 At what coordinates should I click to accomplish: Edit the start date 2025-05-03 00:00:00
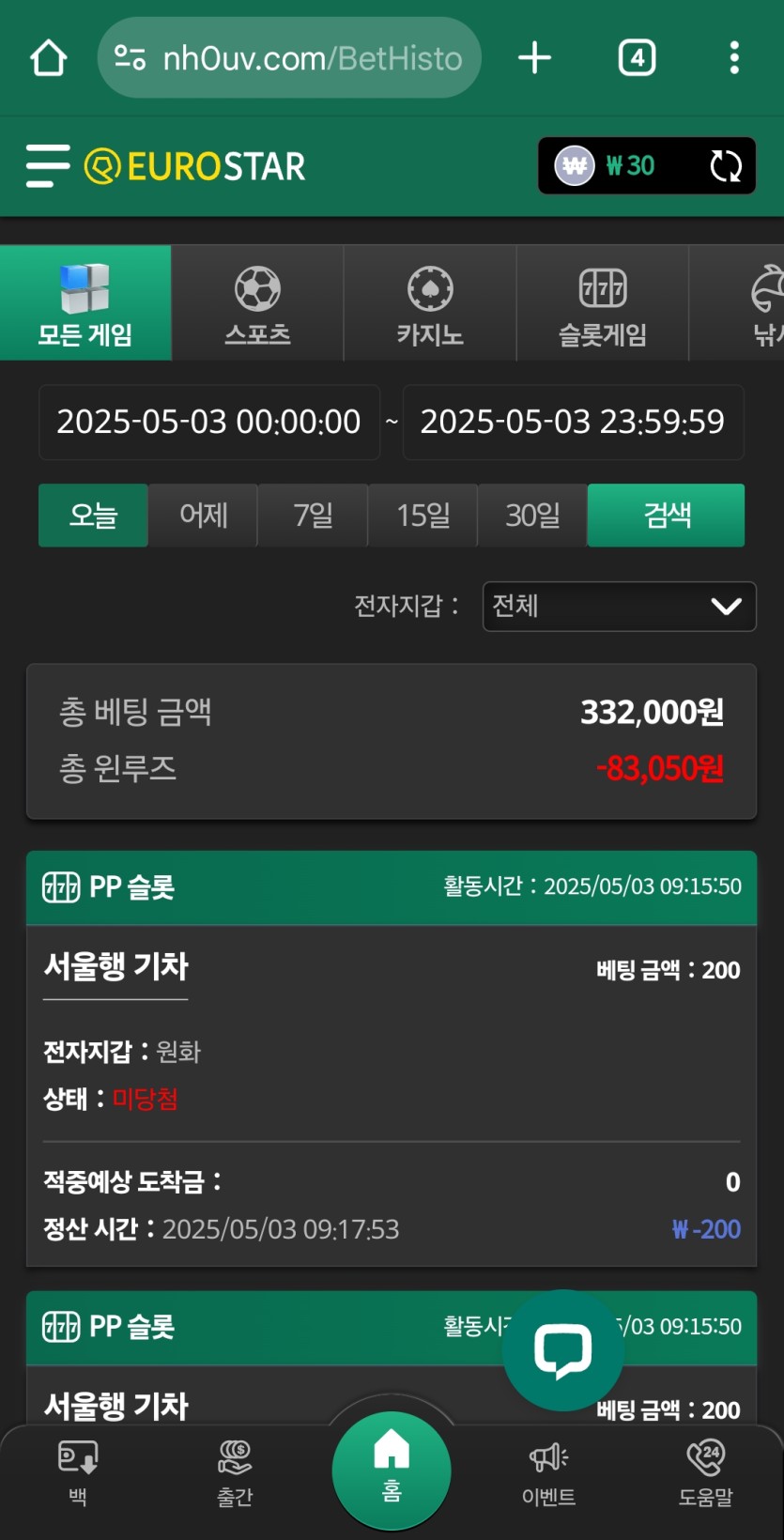208,422
